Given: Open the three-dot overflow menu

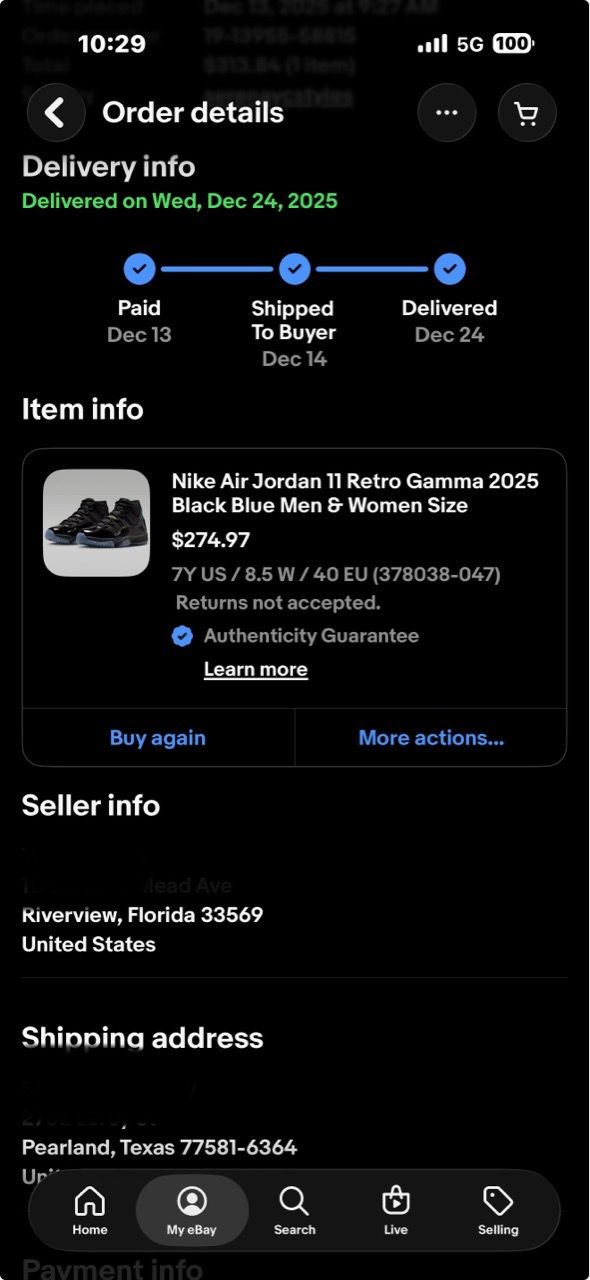Looking at the screenshot, I should point(447,112).
